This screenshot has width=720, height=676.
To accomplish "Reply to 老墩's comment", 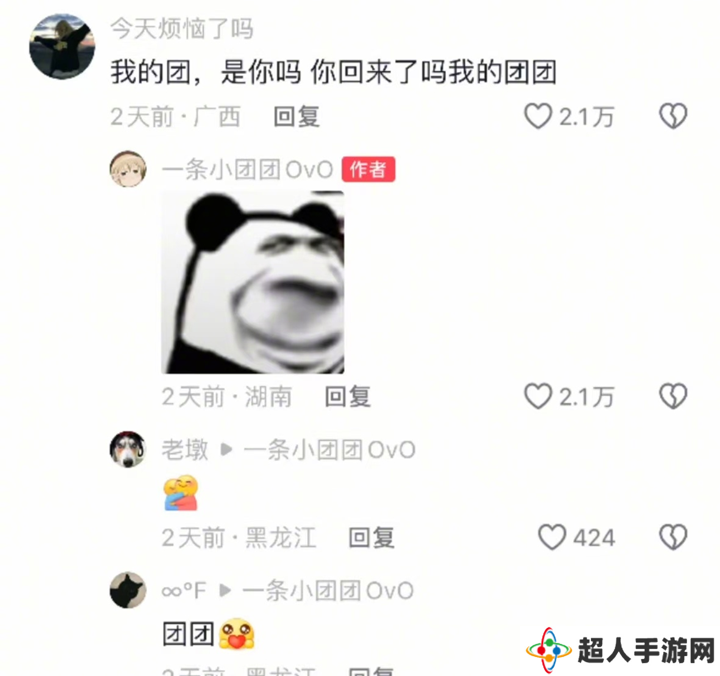I will coord(371,537).
